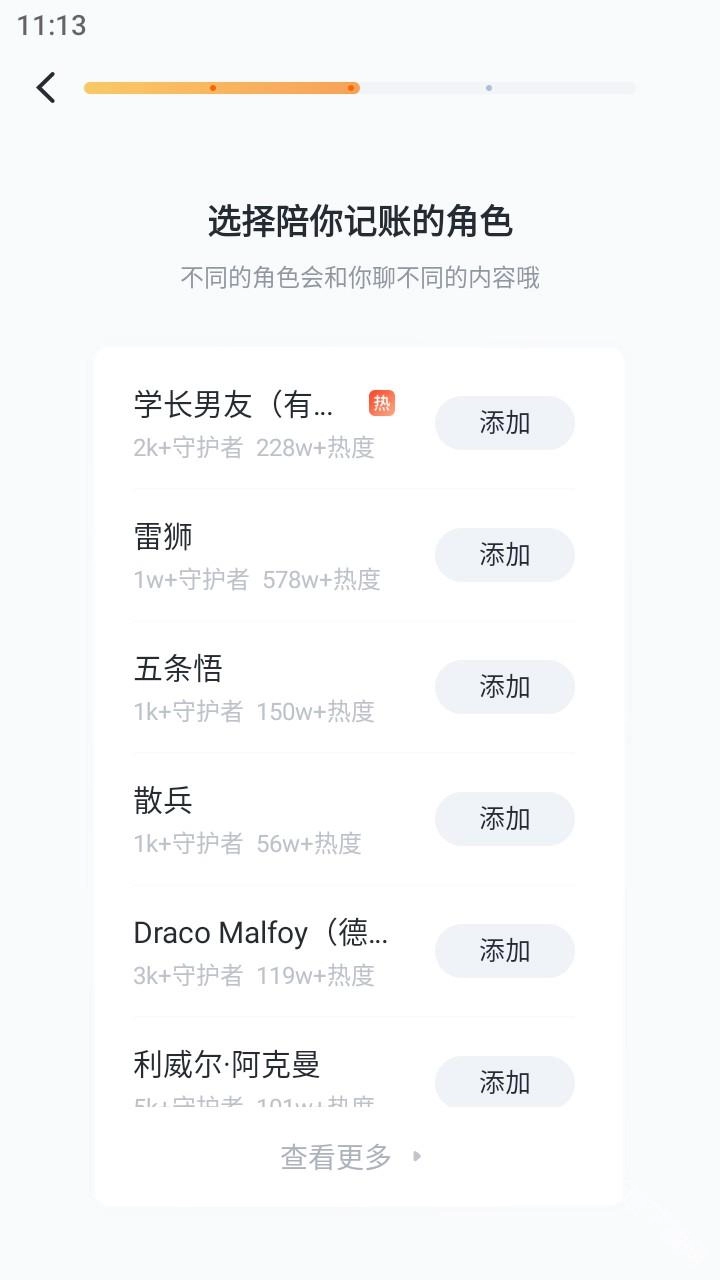Tap the gray dot on the progress bar
720x1280 pixels.
[487, 88]
